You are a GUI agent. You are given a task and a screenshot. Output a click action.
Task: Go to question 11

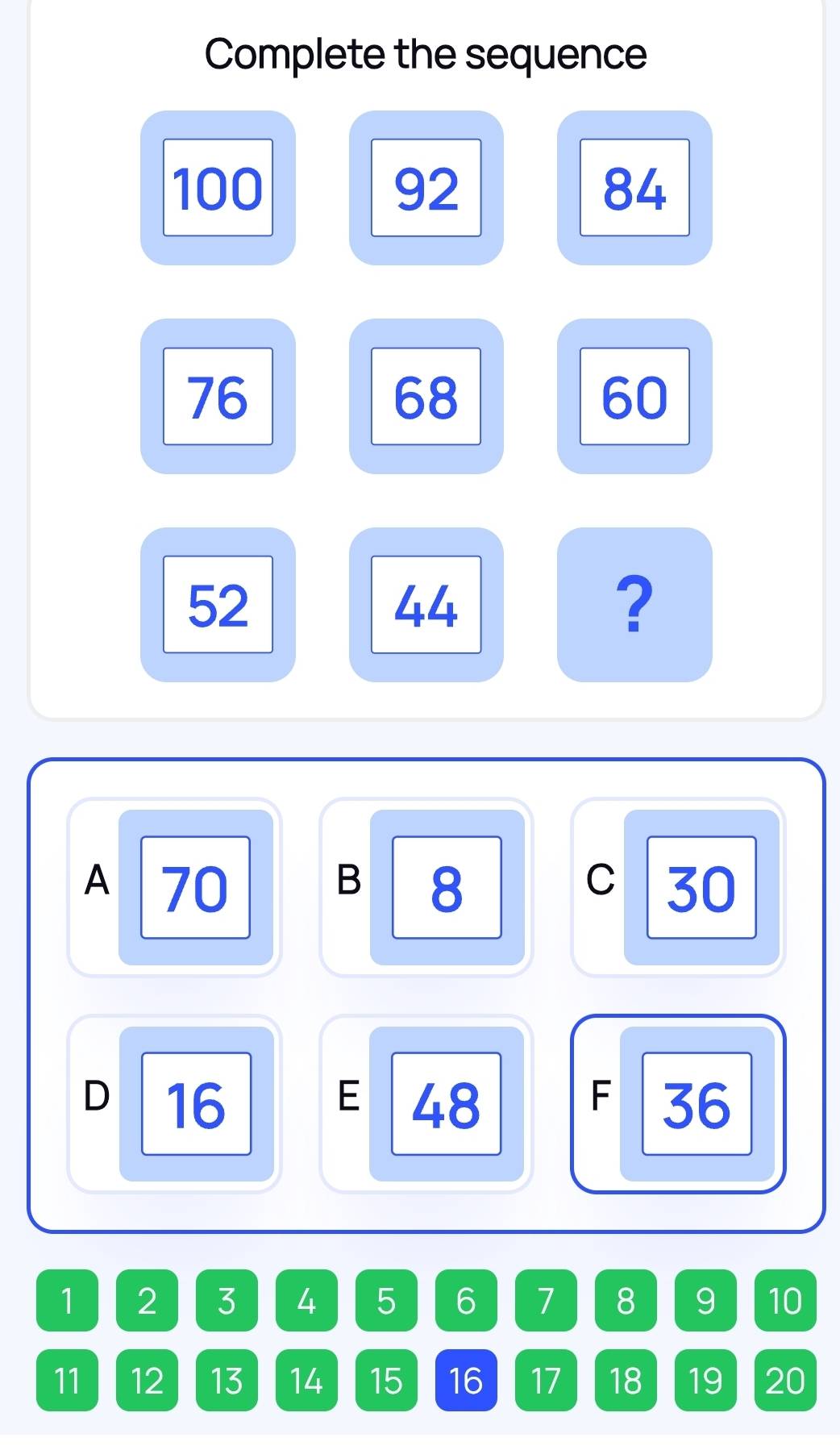pos(67,1380)
